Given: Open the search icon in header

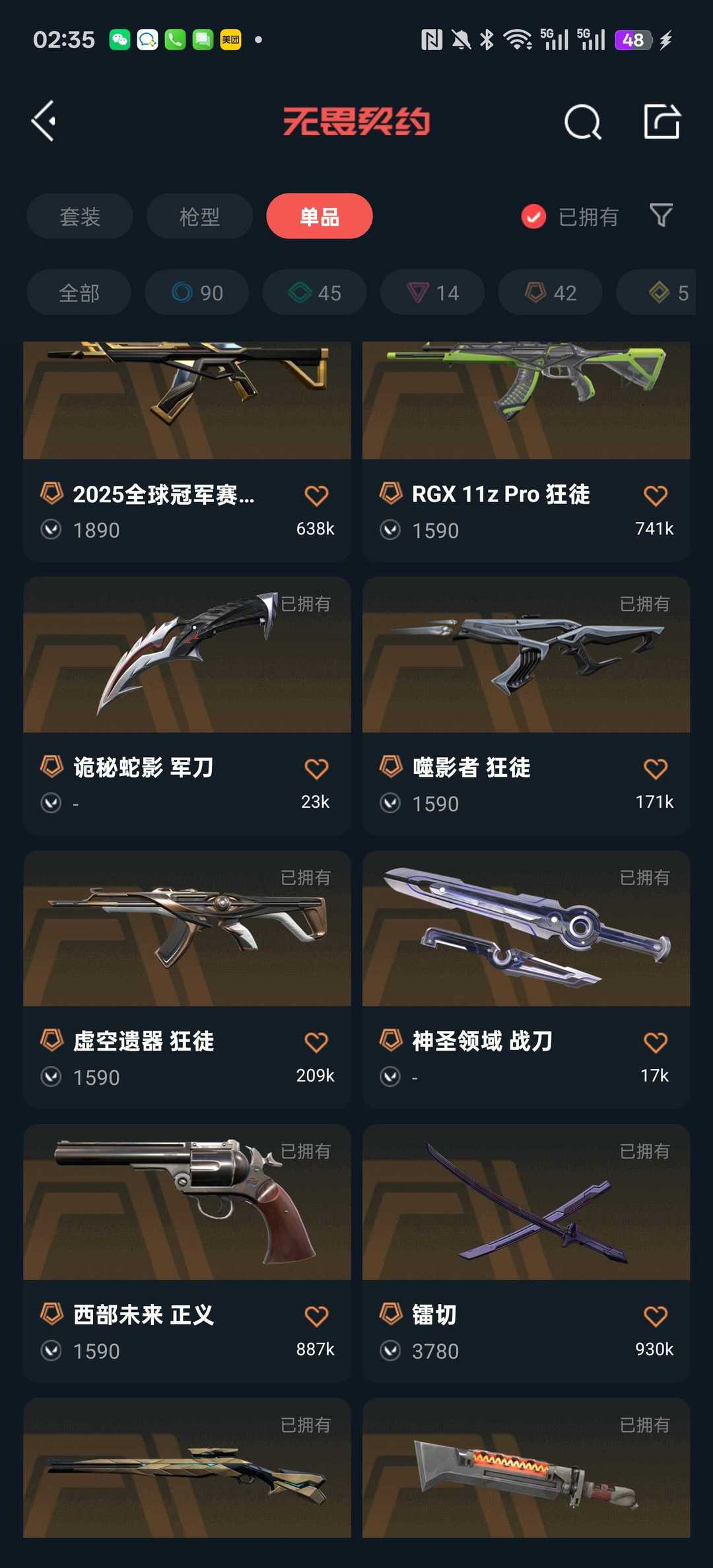Looking at the screenshot, I should click(x=582, y=121).
